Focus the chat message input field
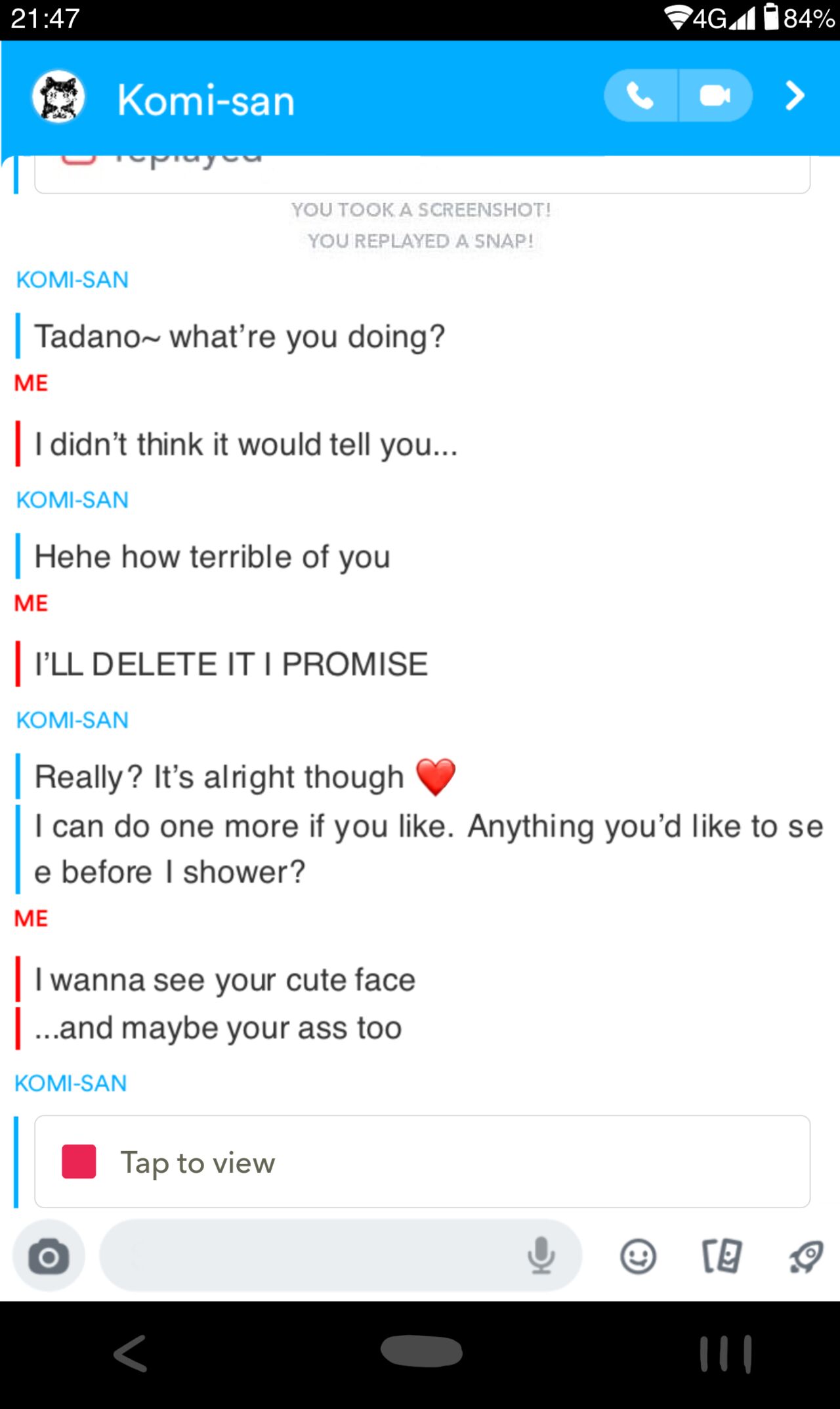840x1409 pixels. click(308, 1256)
